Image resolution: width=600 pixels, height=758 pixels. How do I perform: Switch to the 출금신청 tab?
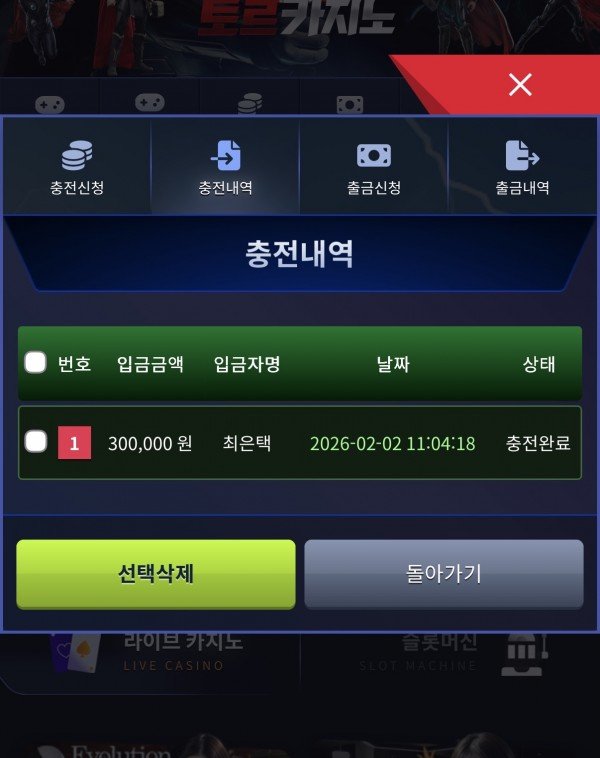pyautogui.click(x=374, y=166)
